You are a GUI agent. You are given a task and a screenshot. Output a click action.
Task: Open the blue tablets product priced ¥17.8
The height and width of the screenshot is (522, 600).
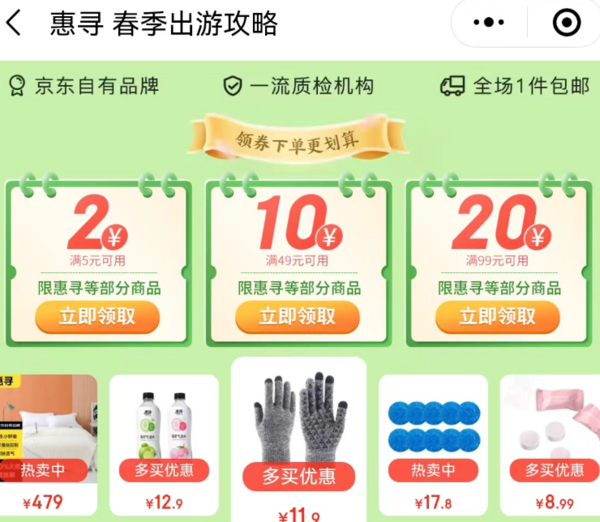[x=433, y=430]
